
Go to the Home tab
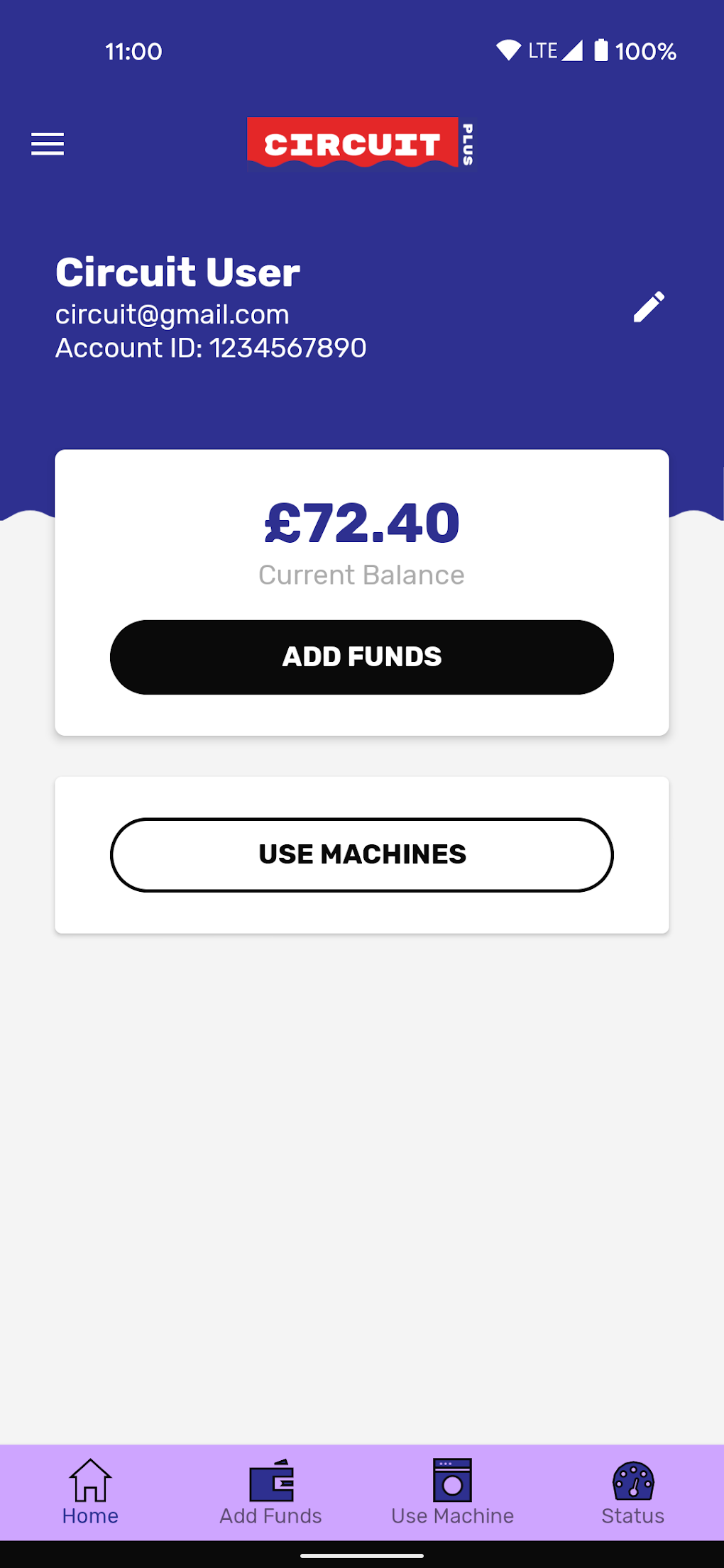tap(90, 1492)
